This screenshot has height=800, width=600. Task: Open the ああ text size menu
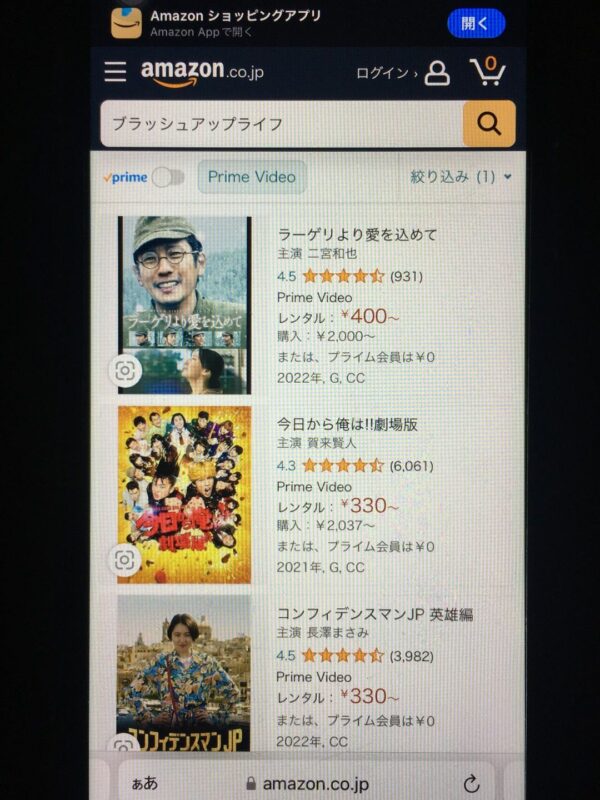pyautogui.click(x=143, y=784)
